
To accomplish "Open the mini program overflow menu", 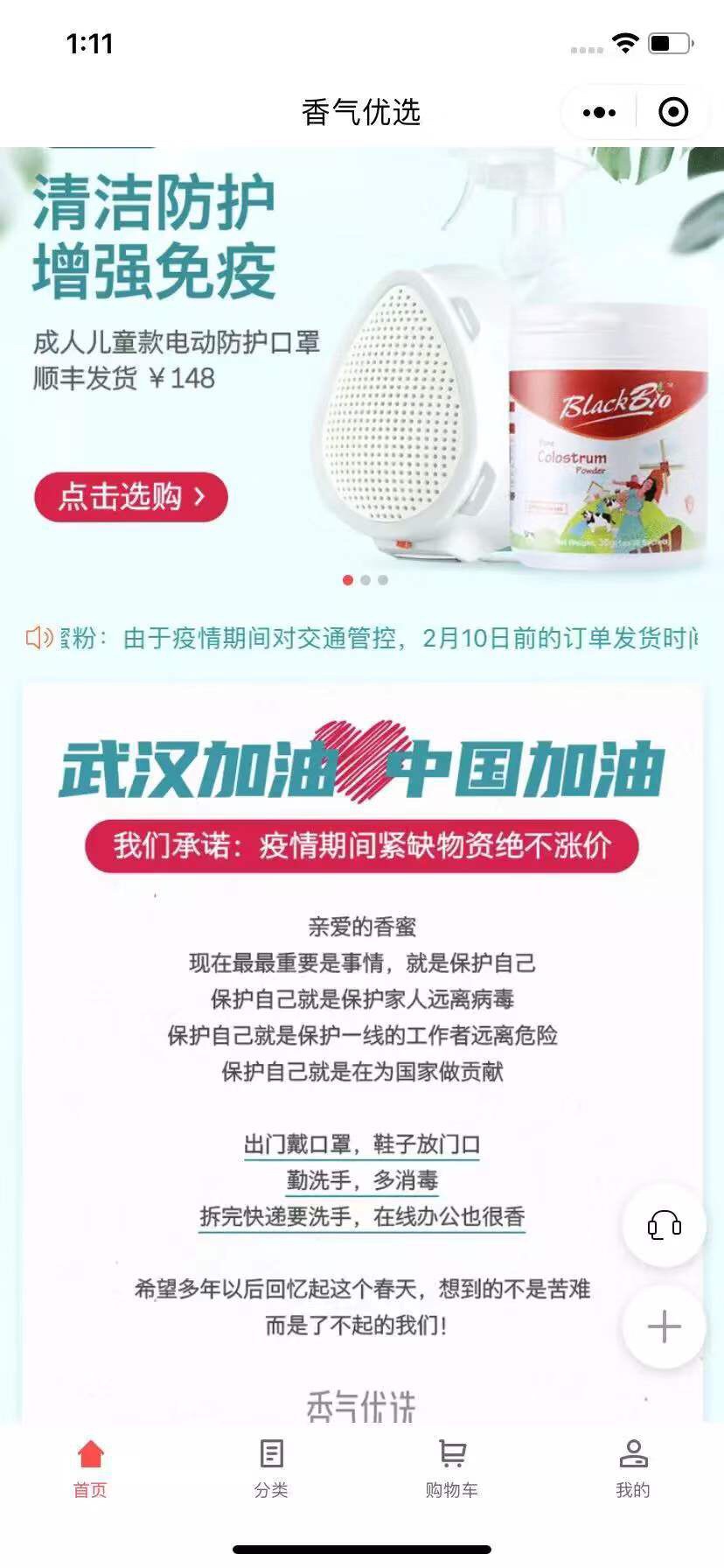I will tap(599, 112).
